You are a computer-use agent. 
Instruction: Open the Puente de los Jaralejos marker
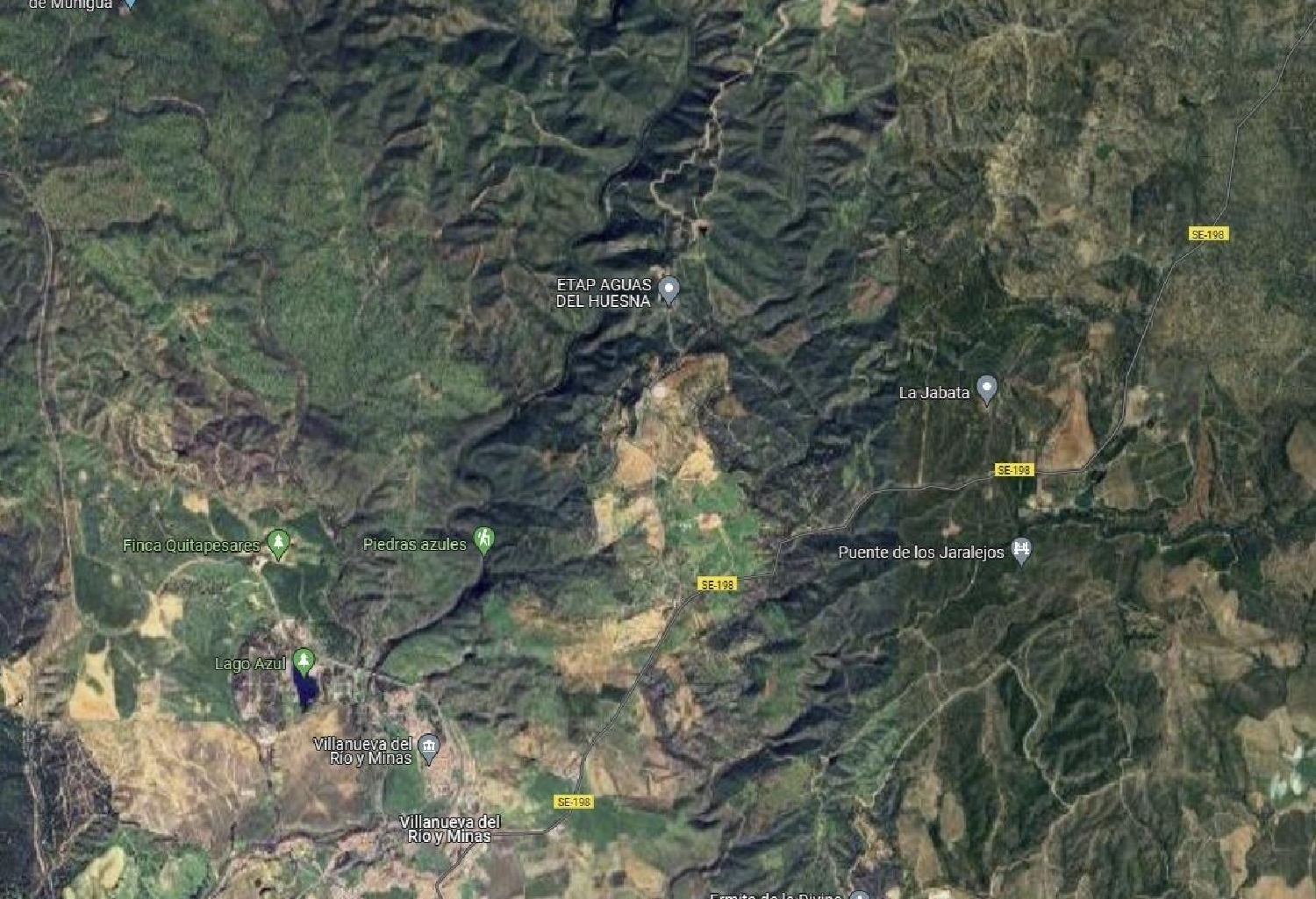(1021, 550)
